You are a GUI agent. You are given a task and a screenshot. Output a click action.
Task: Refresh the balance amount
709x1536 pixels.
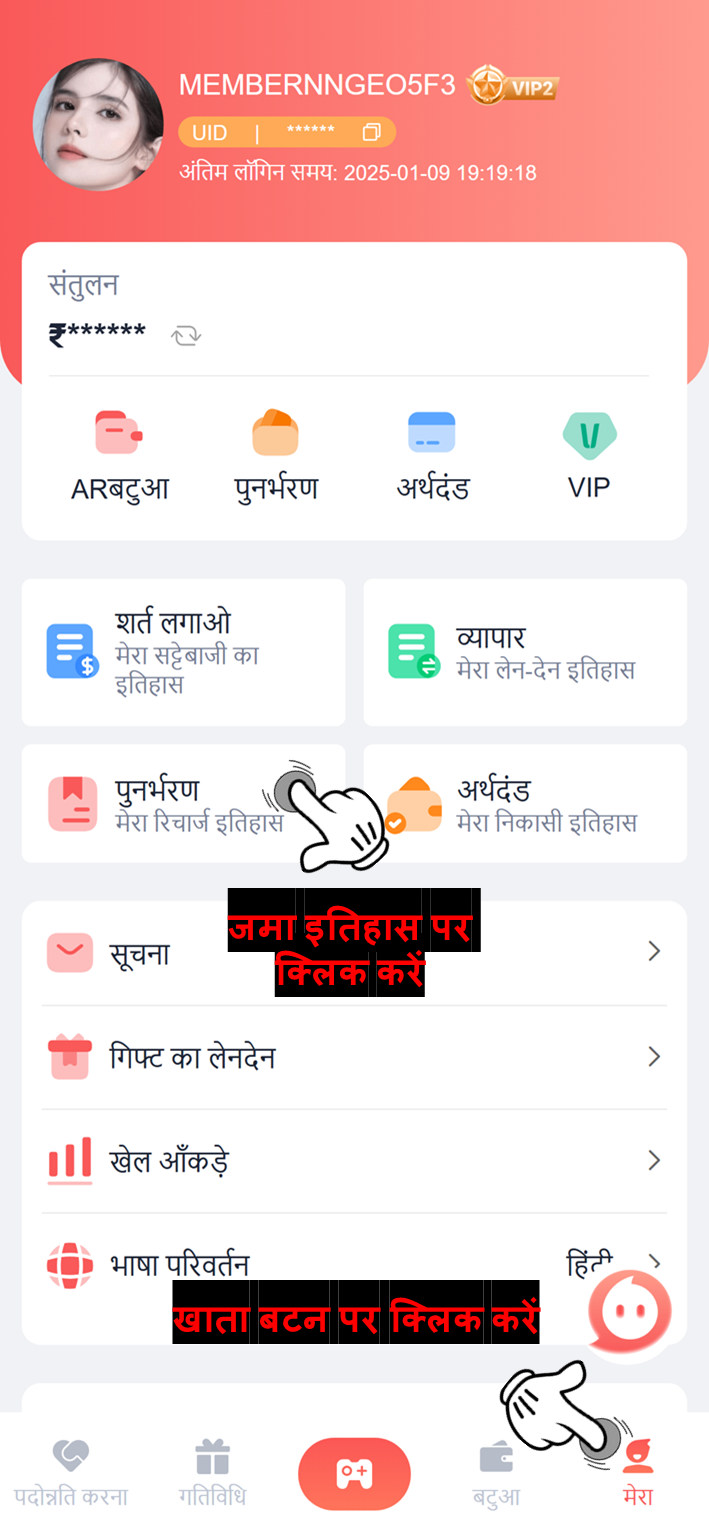coord(185,335)
